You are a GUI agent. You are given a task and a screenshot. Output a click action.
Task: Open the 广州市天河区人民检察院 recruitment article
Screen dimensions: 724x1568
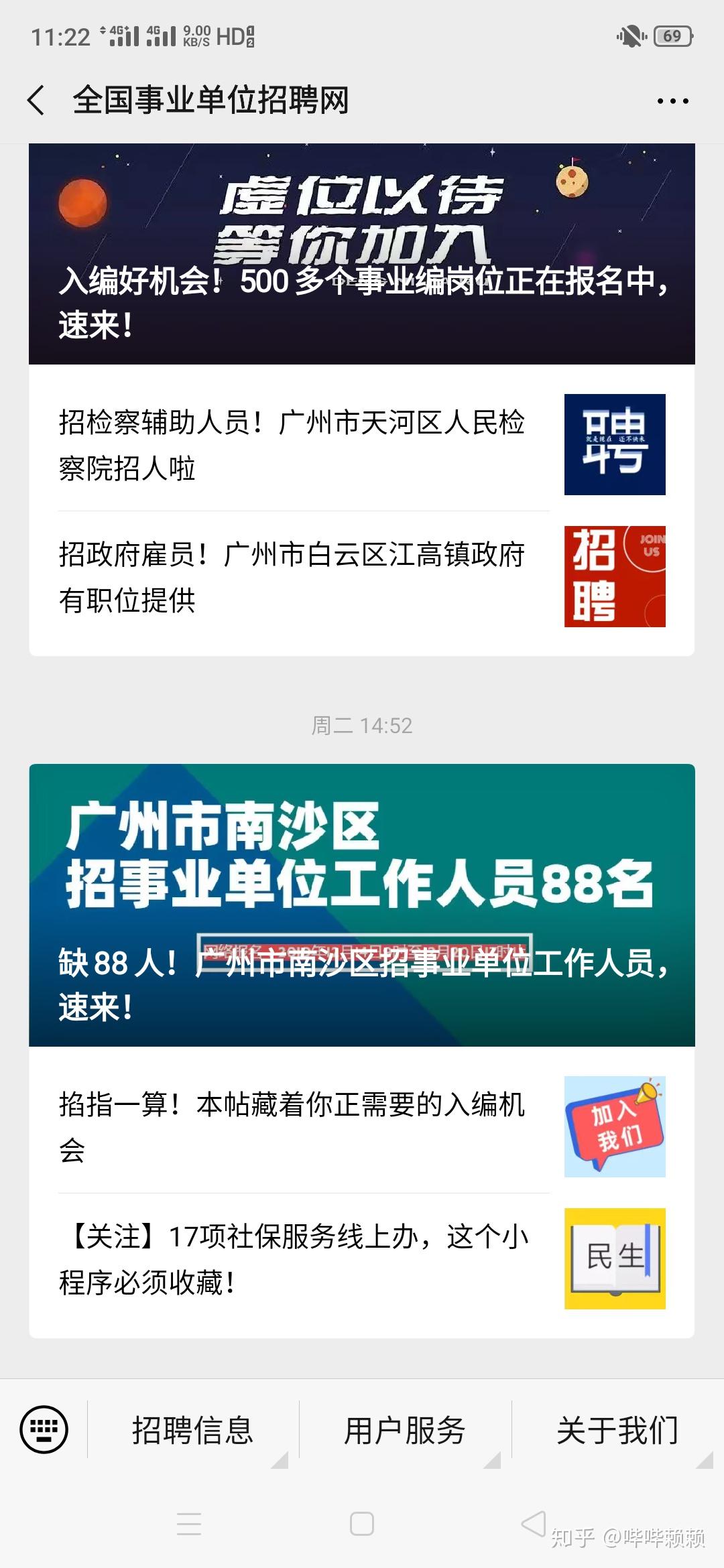(362, 444)
